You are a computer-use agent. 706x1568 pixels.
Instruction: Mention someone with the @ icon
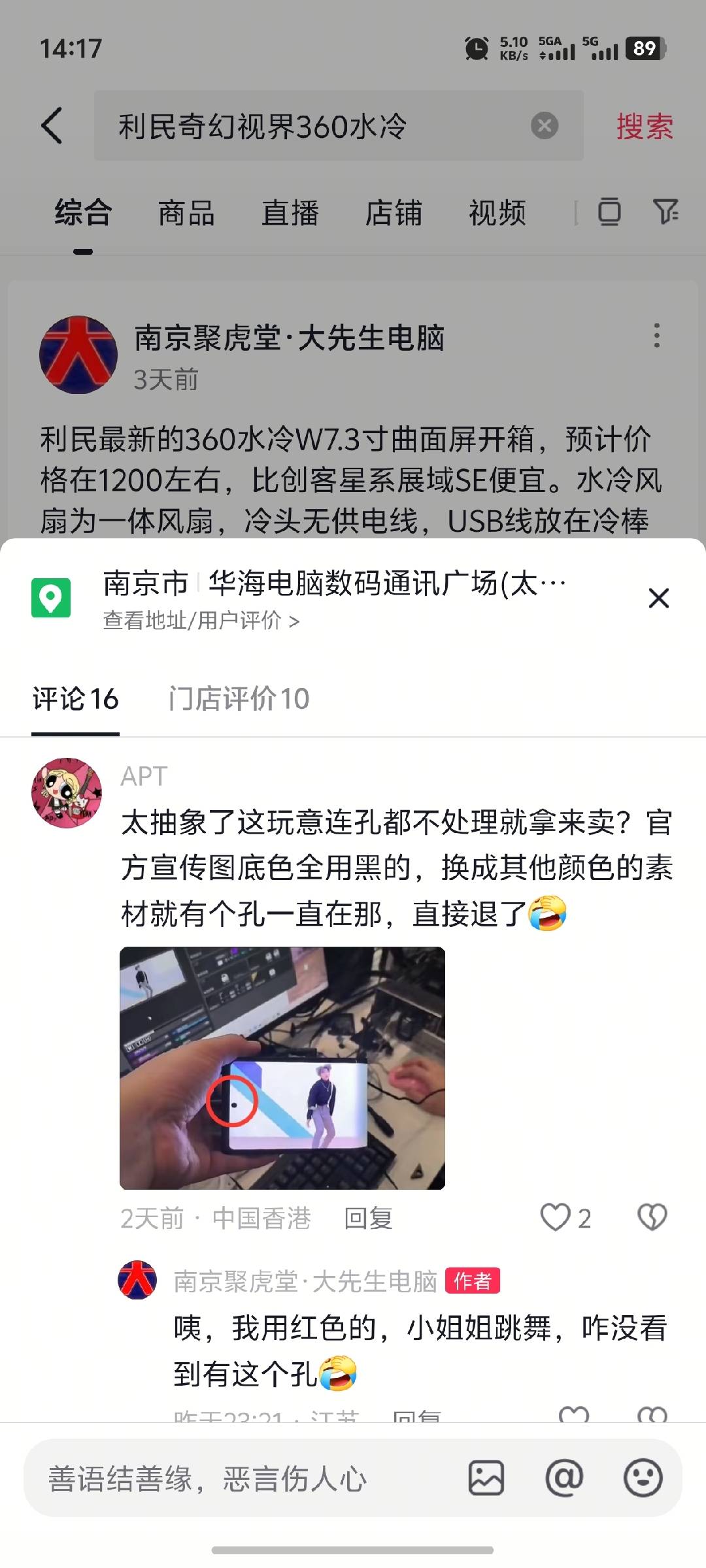click(564, 1477)
